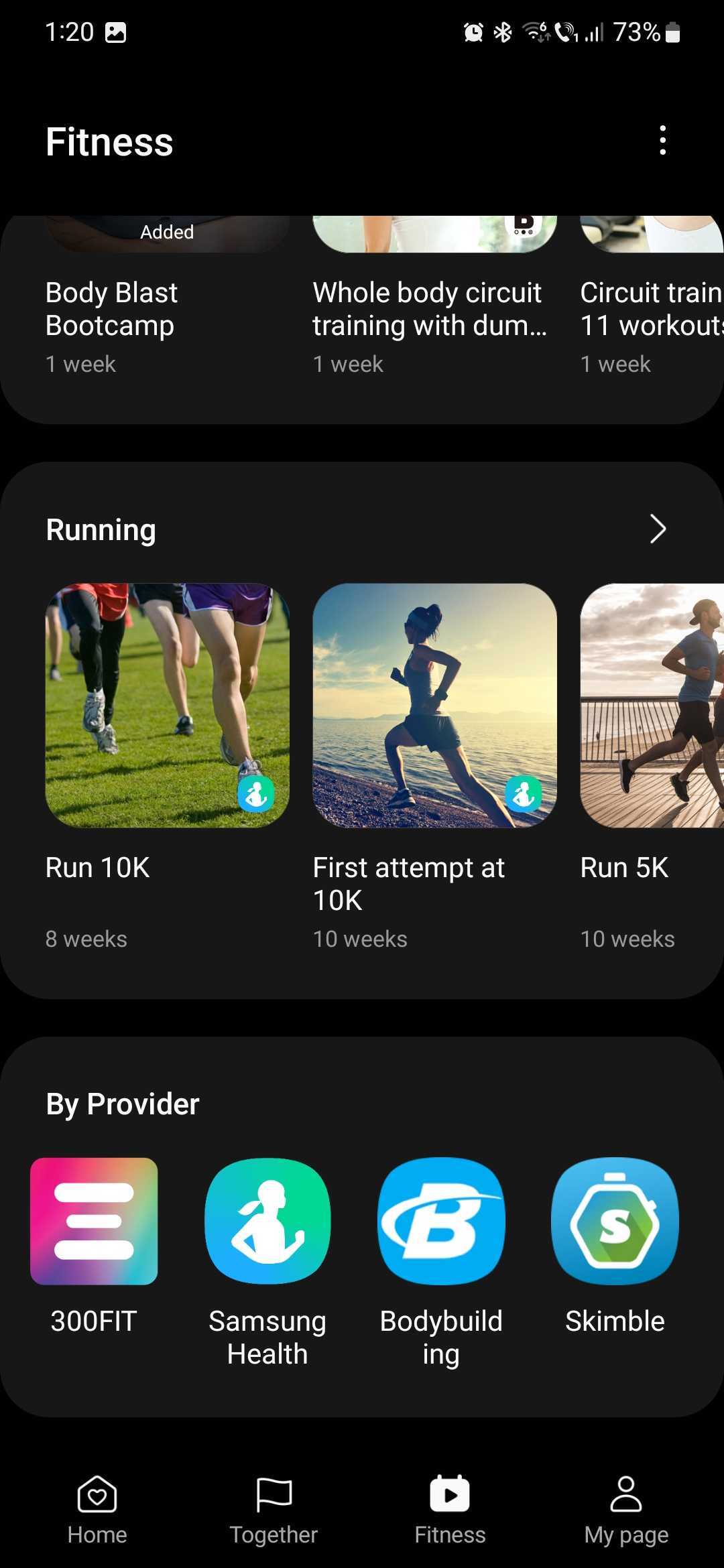
Task: Select the Bodybuilding provider
Action: [x=441, y=1222]
